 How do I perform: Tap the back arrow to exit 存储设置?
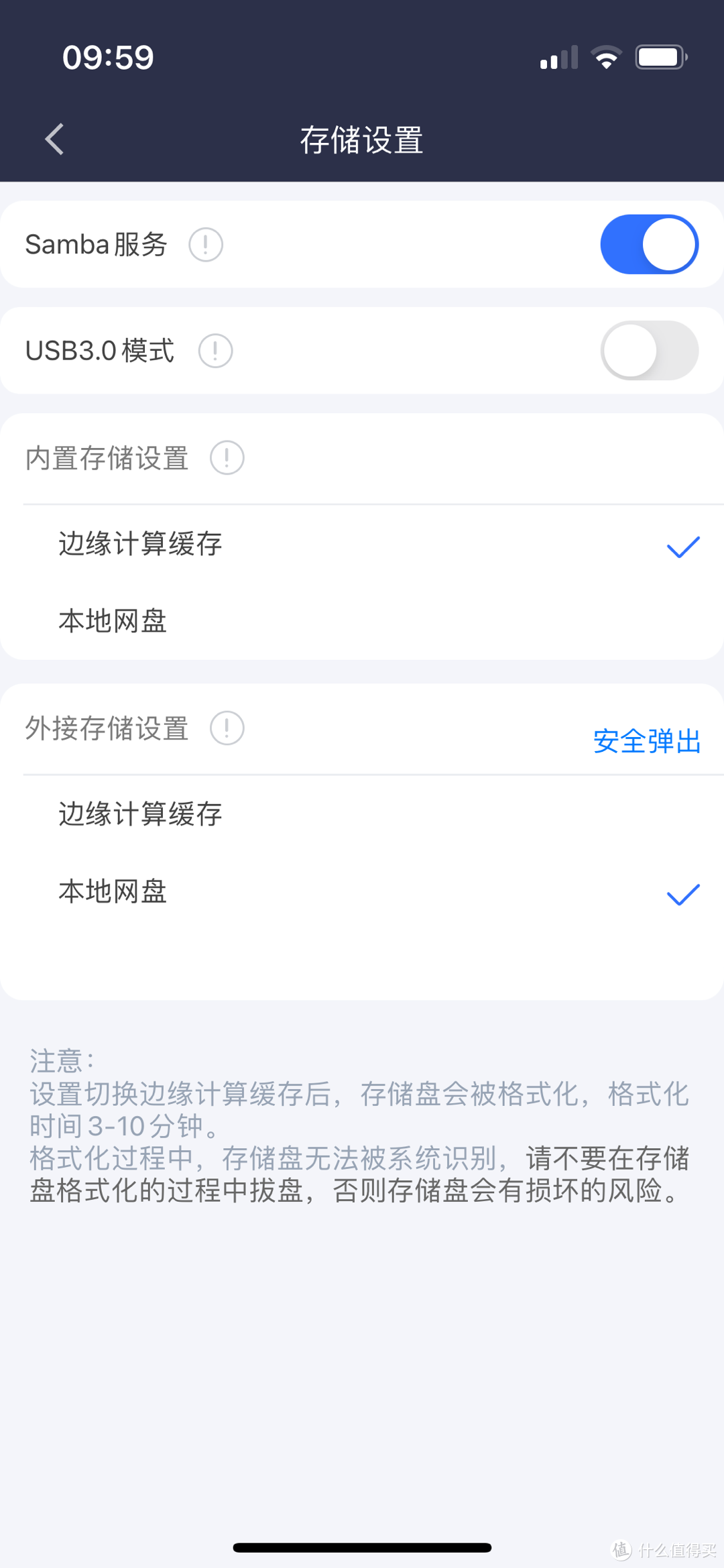(x=54, y=139)
